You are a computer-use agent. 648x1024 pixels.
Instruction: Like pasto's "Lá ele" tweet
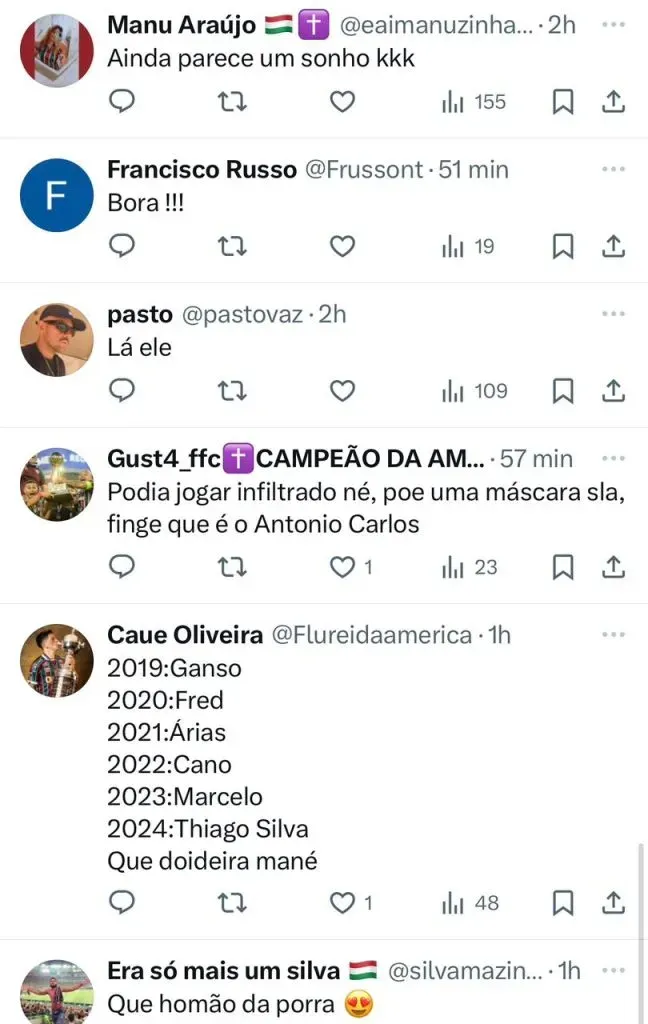pos(343,390)
